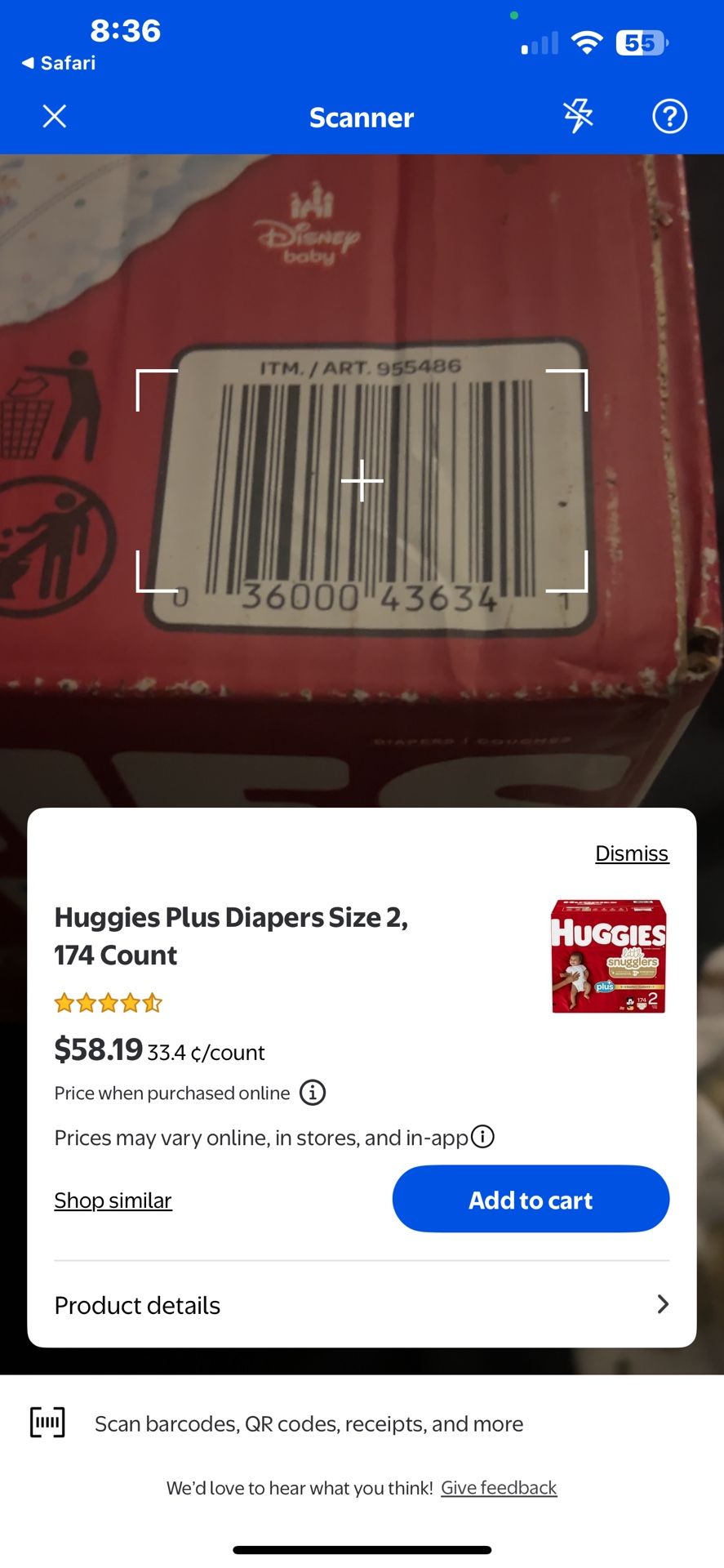This screenshot has height=1568, width=724.
Task: Tap Give feedback link
Action: click(x=498, y=1488)
